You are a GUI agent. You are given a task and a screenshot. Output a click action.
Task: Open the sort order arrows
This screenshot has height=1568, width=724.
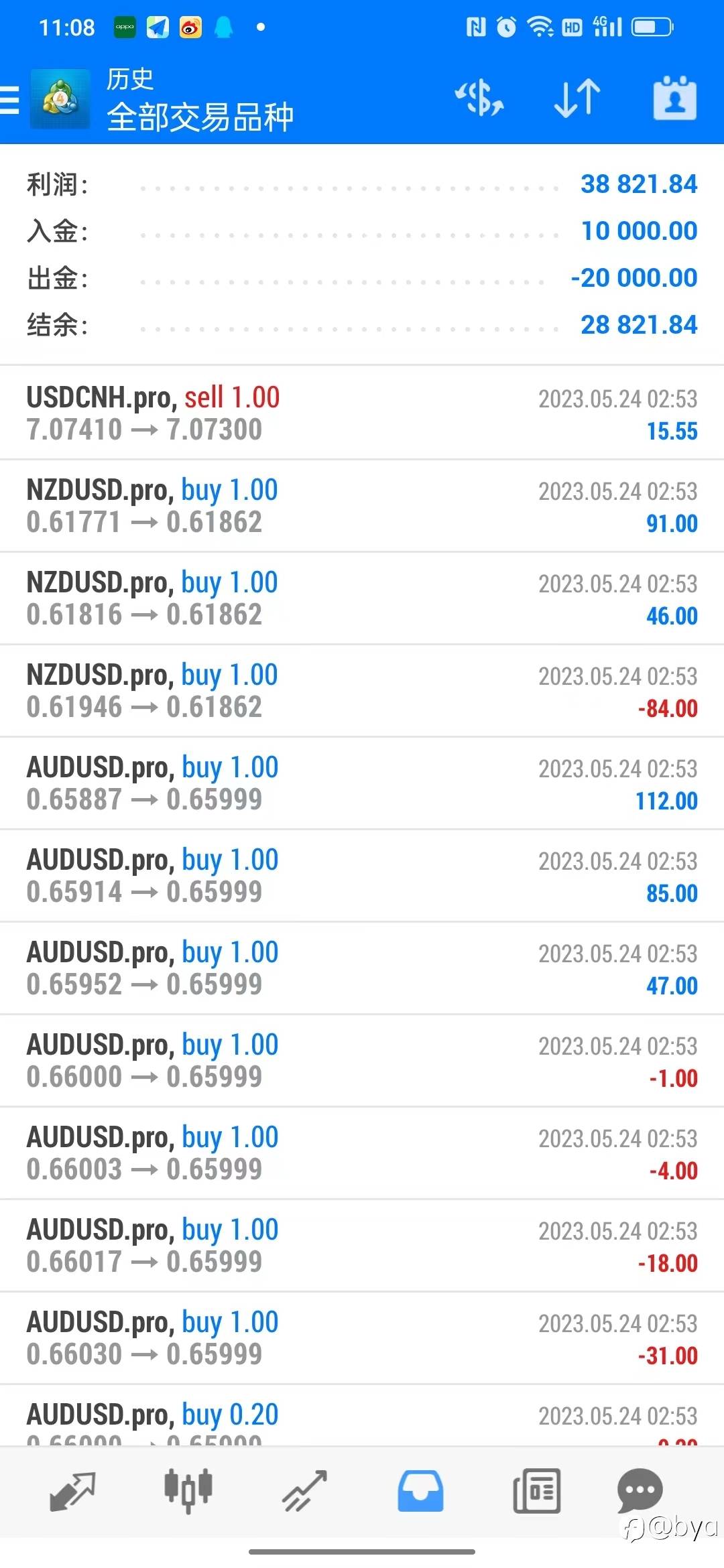pyautogui.click(x=577, y=99)
